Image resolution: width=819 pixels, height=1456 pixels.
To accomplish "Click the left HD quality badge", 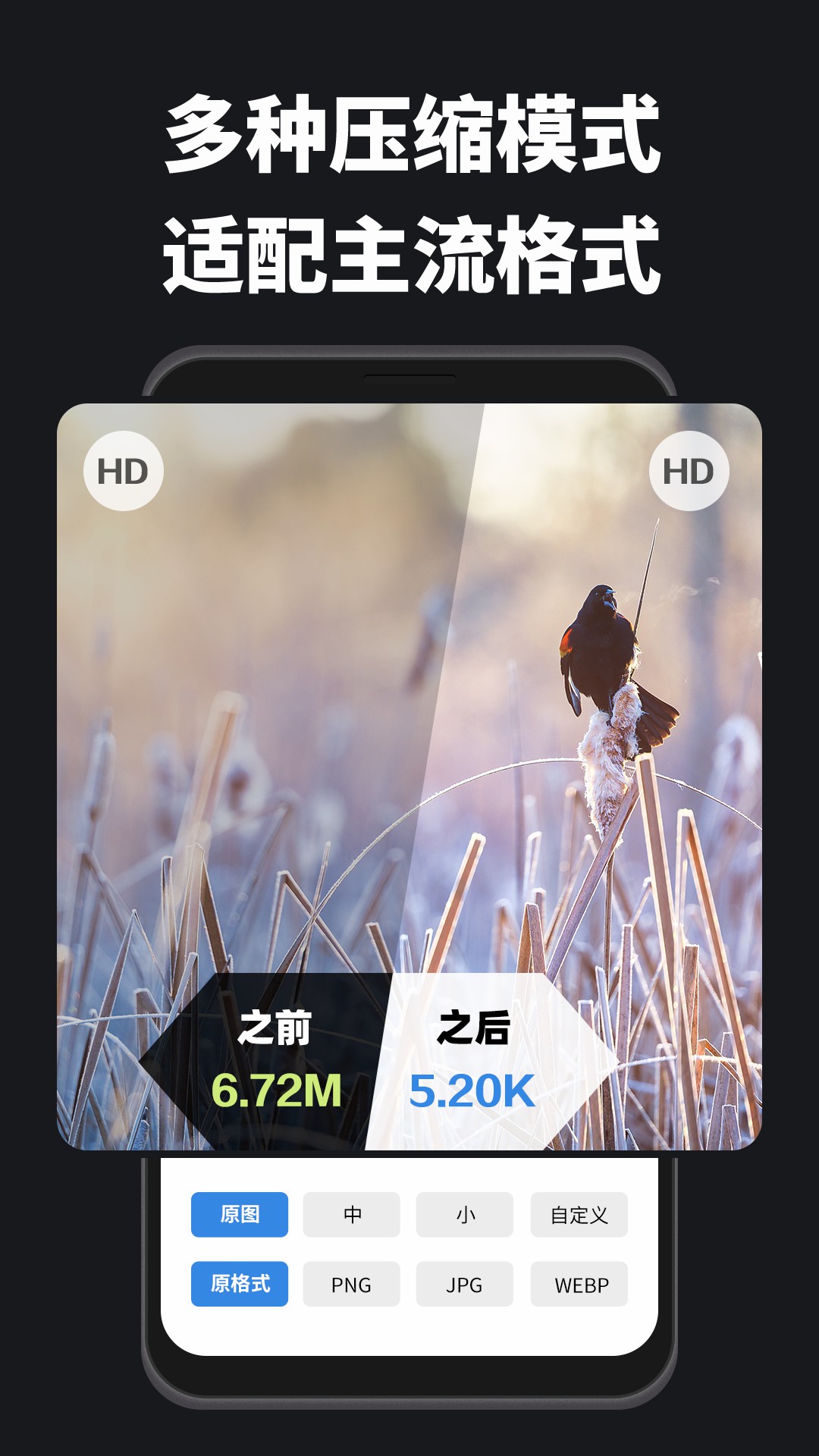I will click(124, 472).
